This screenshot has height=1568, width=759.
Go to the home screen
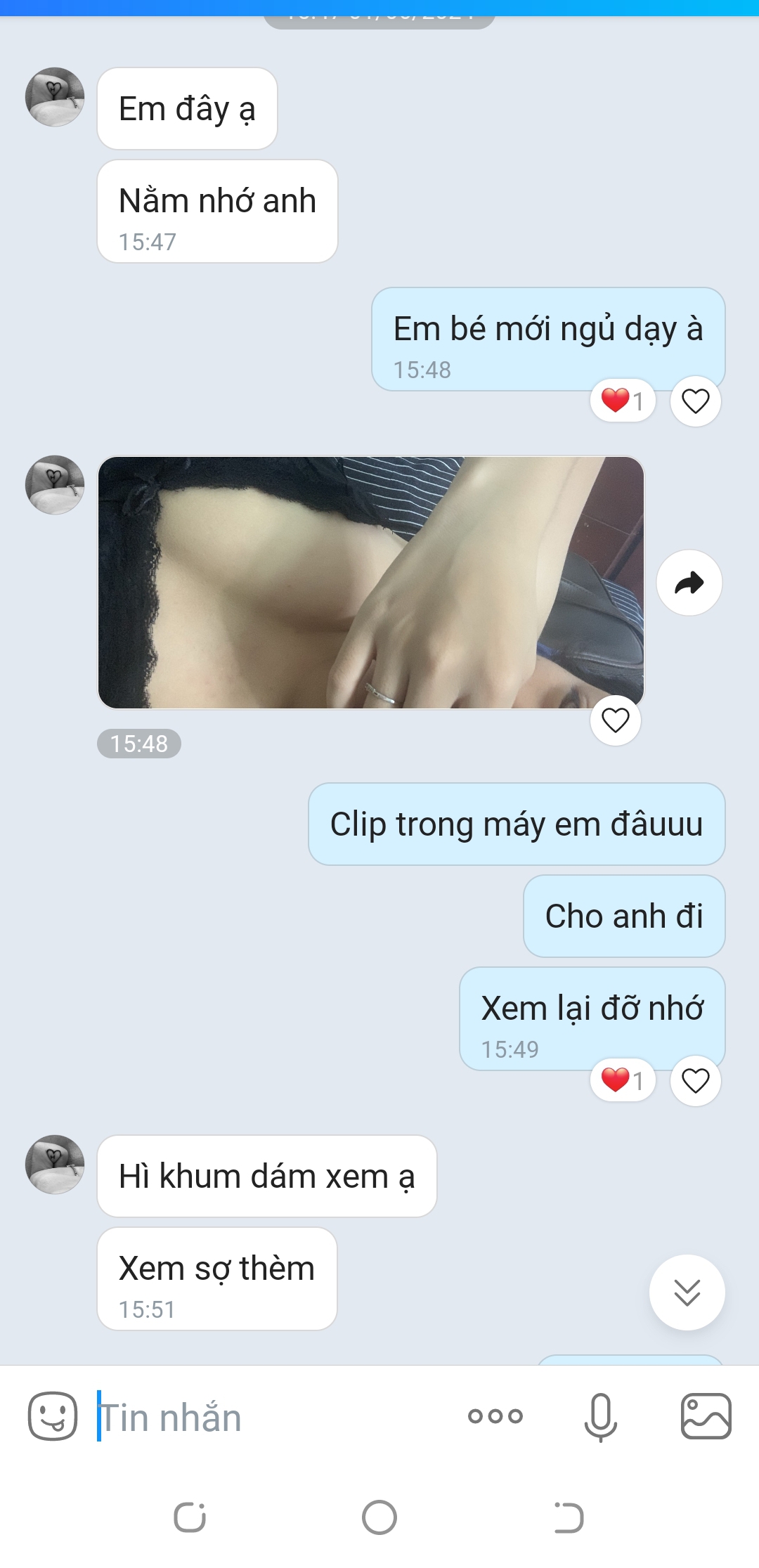click(379, 1517)
